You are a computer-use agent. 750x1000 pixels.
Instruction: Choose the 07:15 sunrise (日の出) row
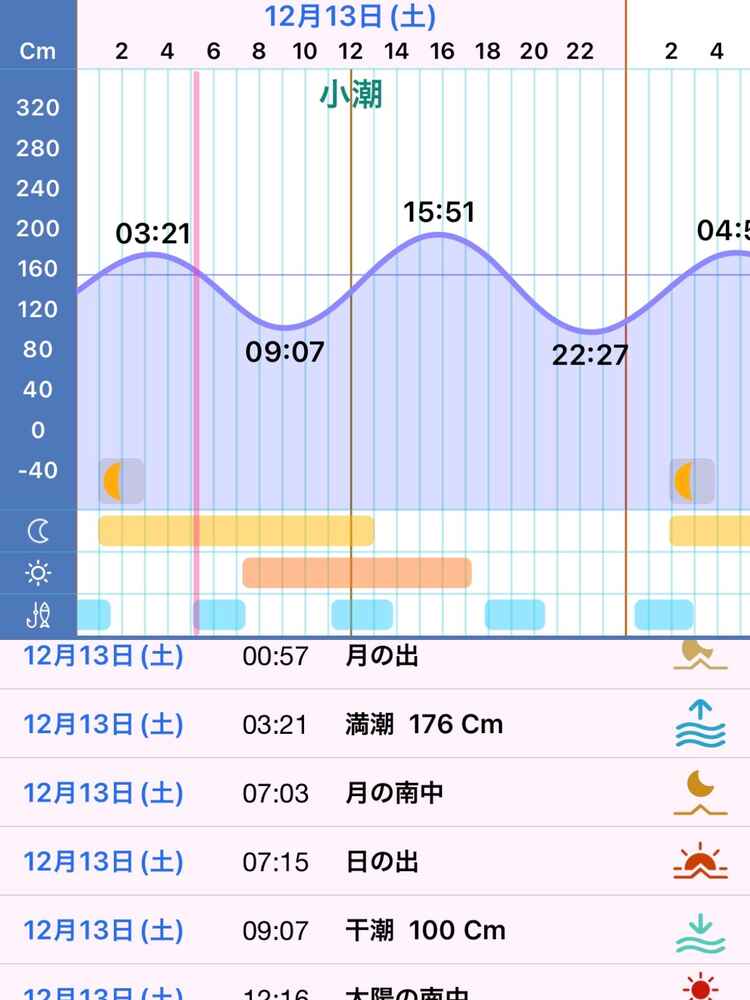coord(375,861)
